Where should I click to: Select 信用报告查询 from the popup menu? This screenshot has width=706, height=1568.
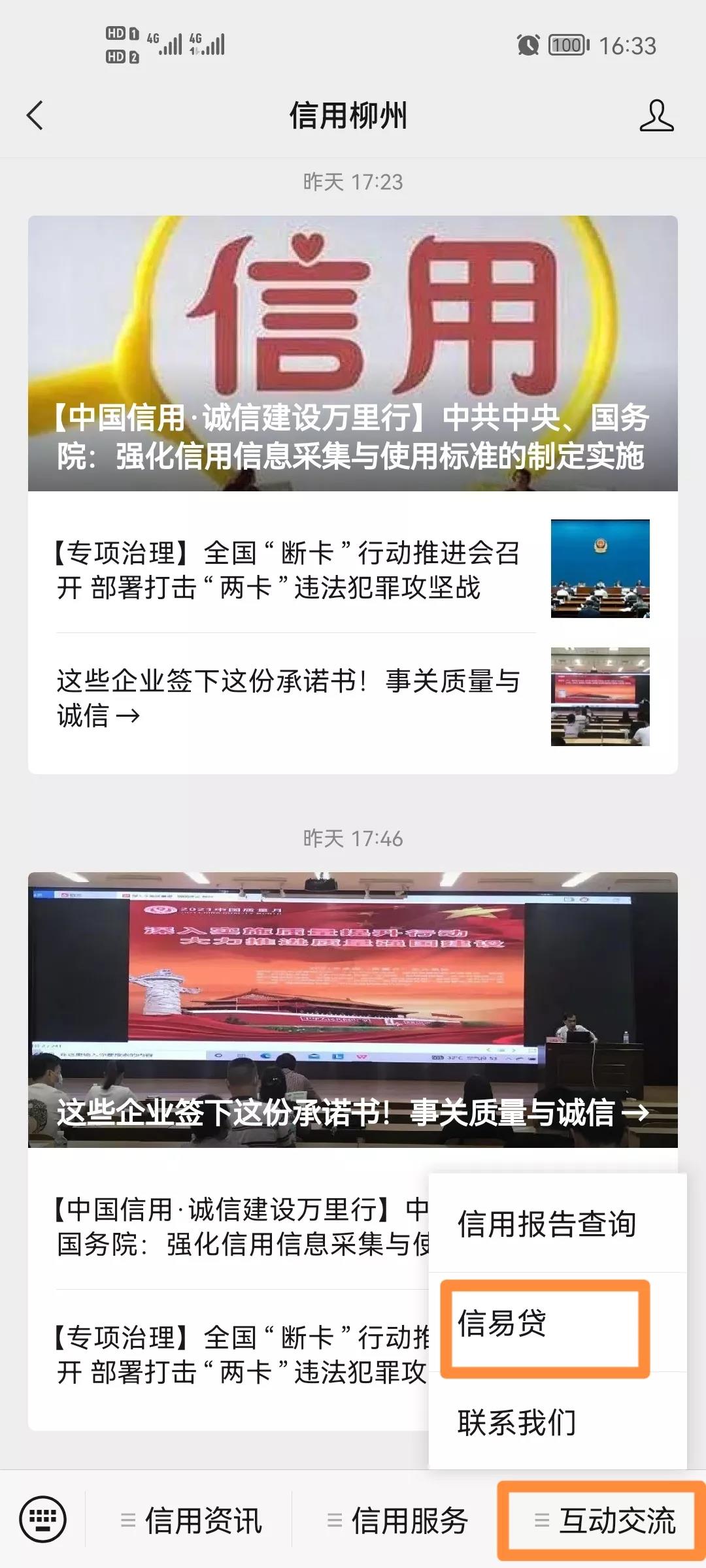coord(546,1224)
